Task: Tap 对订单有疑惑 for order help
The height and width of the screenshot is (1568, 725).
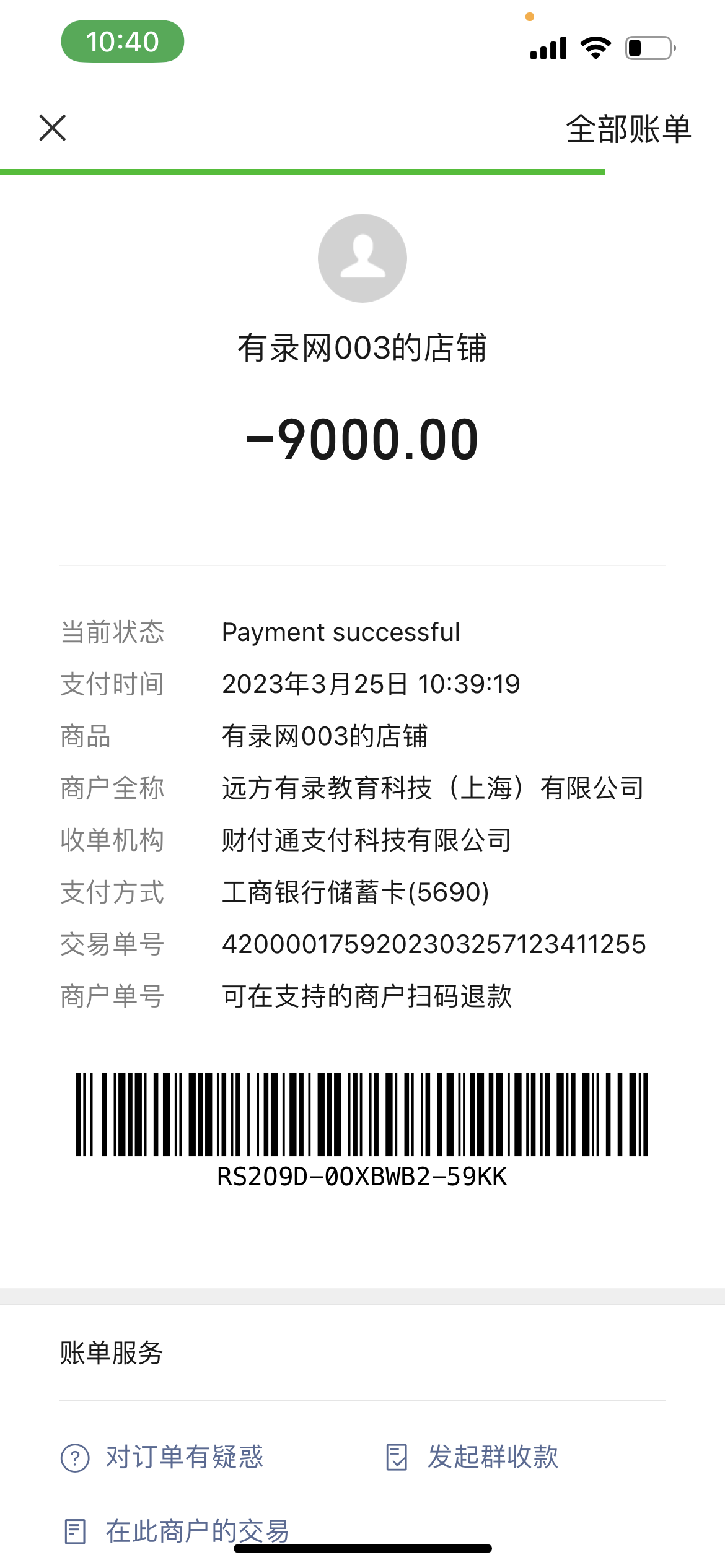Action: pos(162,1457)
